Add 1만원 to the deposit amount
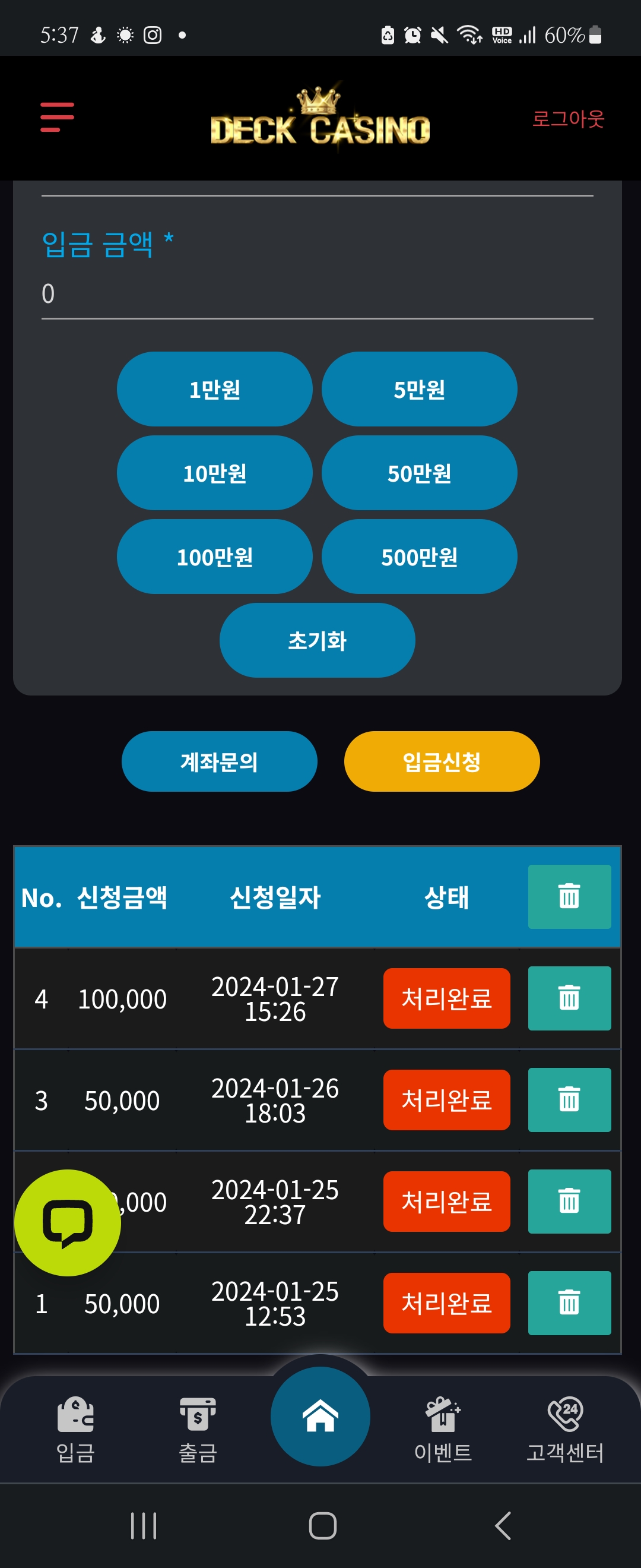This screenshot has height=1568, width=641. coord(214,389)
